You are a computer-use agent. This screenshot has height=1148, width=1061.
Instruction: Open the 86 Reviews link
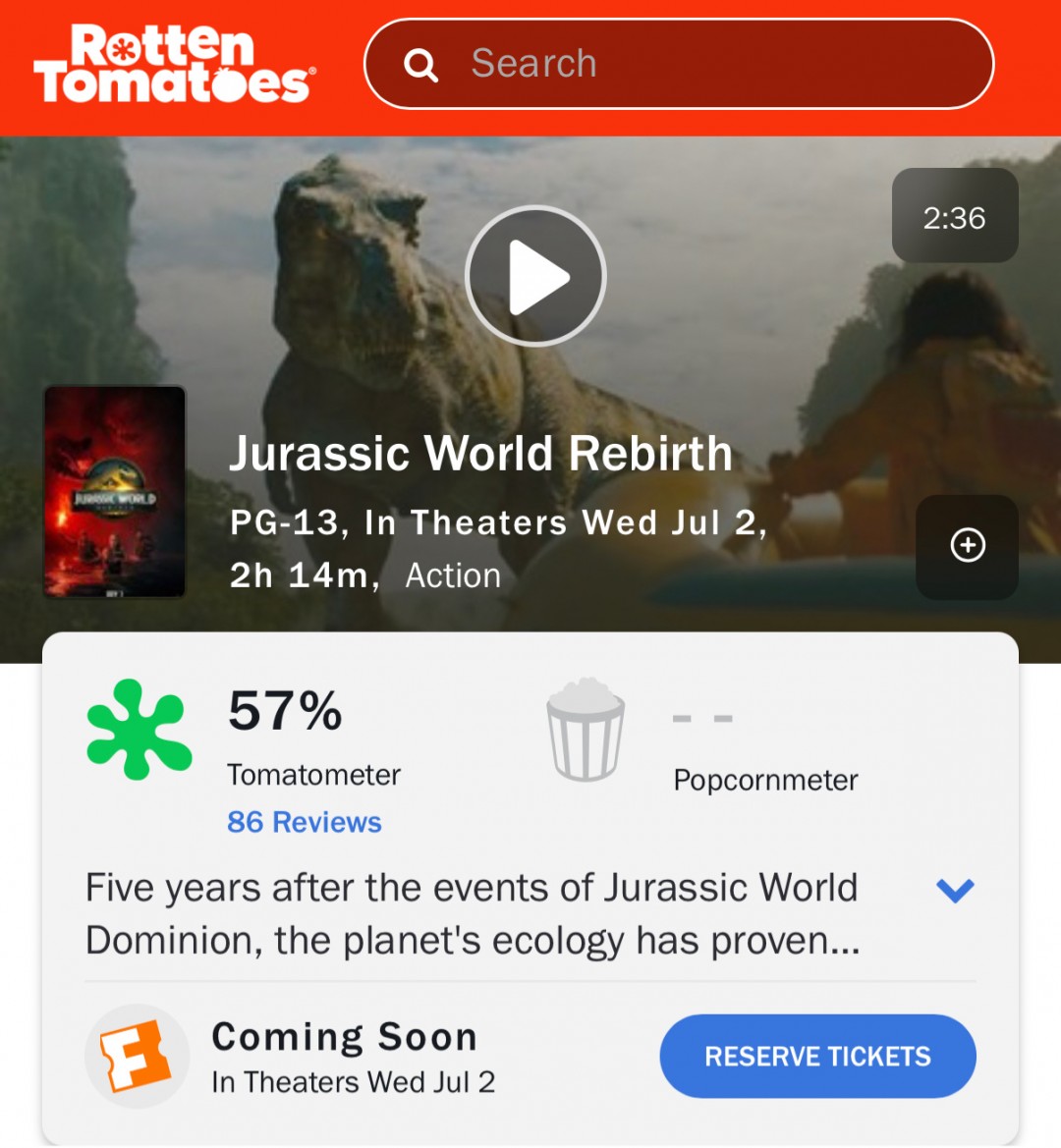point(304,822)
